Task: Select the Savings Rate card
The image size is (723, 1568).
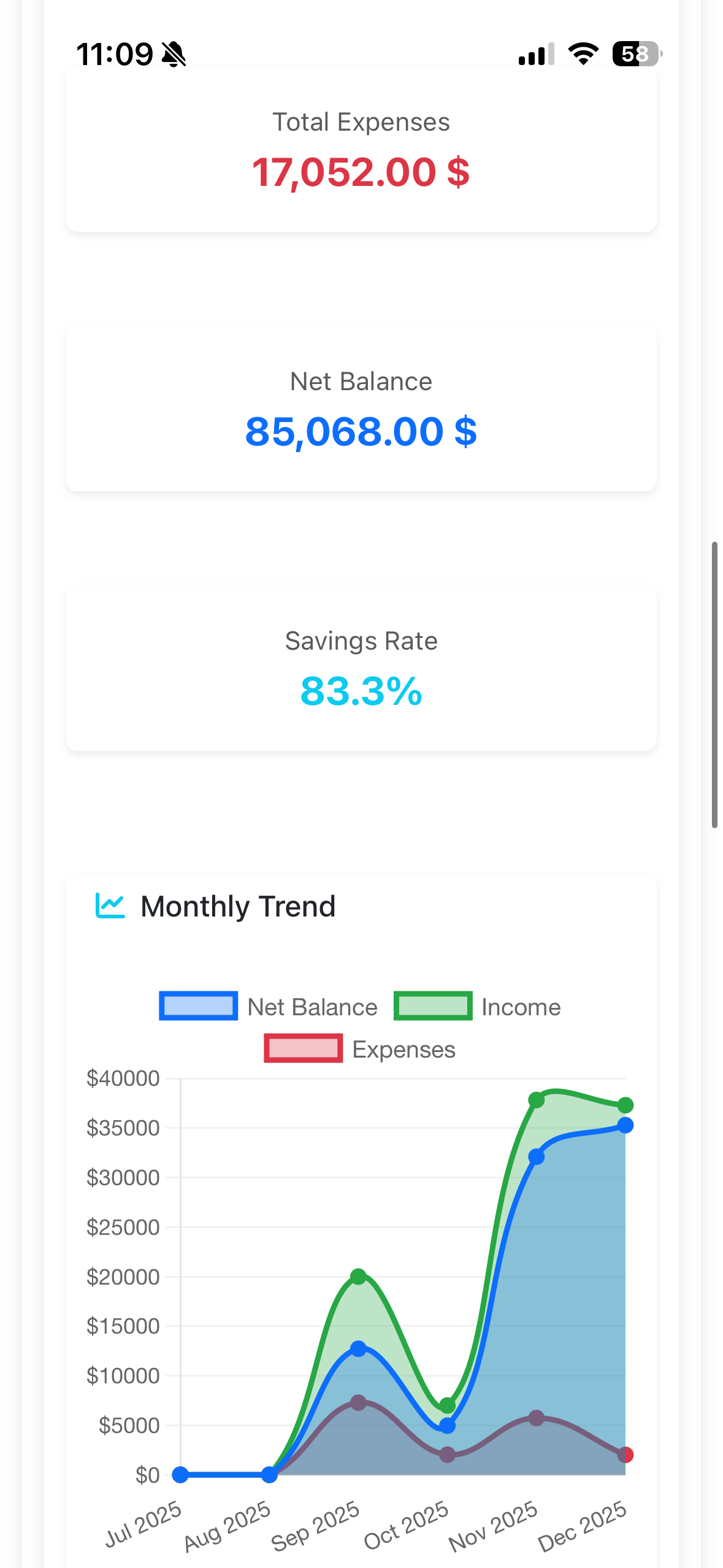Action: [x=361, y=667]
